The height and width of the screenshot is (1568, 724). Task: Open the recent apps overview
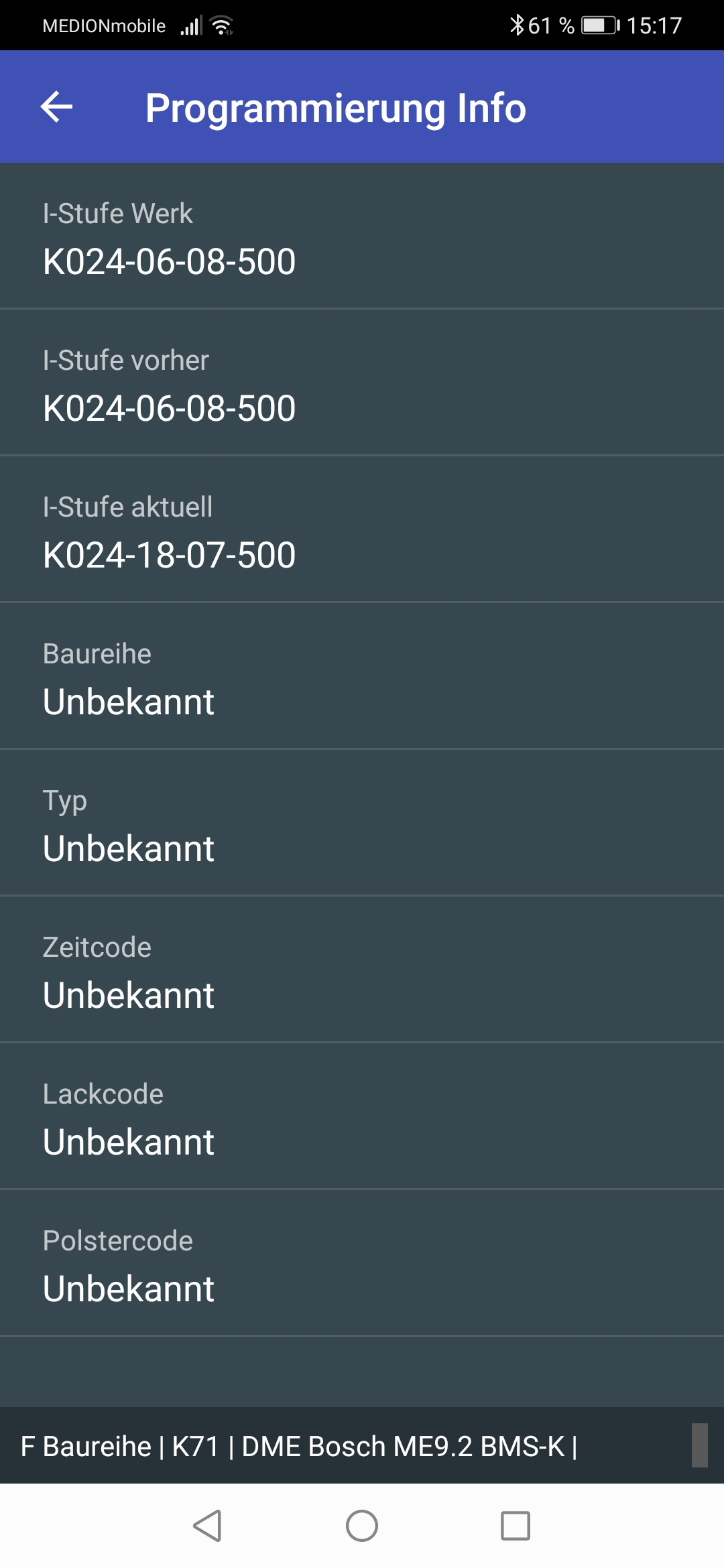click(x=516, y=1526)
